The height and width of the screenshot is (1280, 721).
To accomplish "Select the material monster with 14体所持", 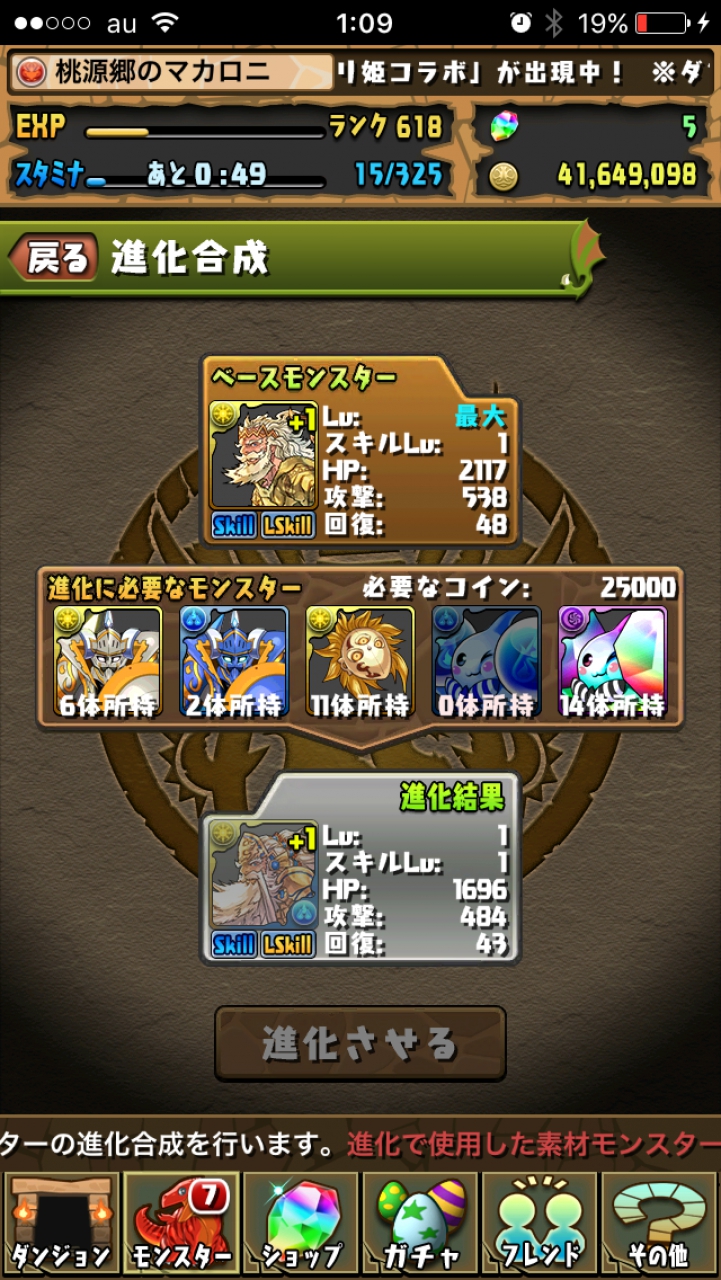I will pos(612,660).
